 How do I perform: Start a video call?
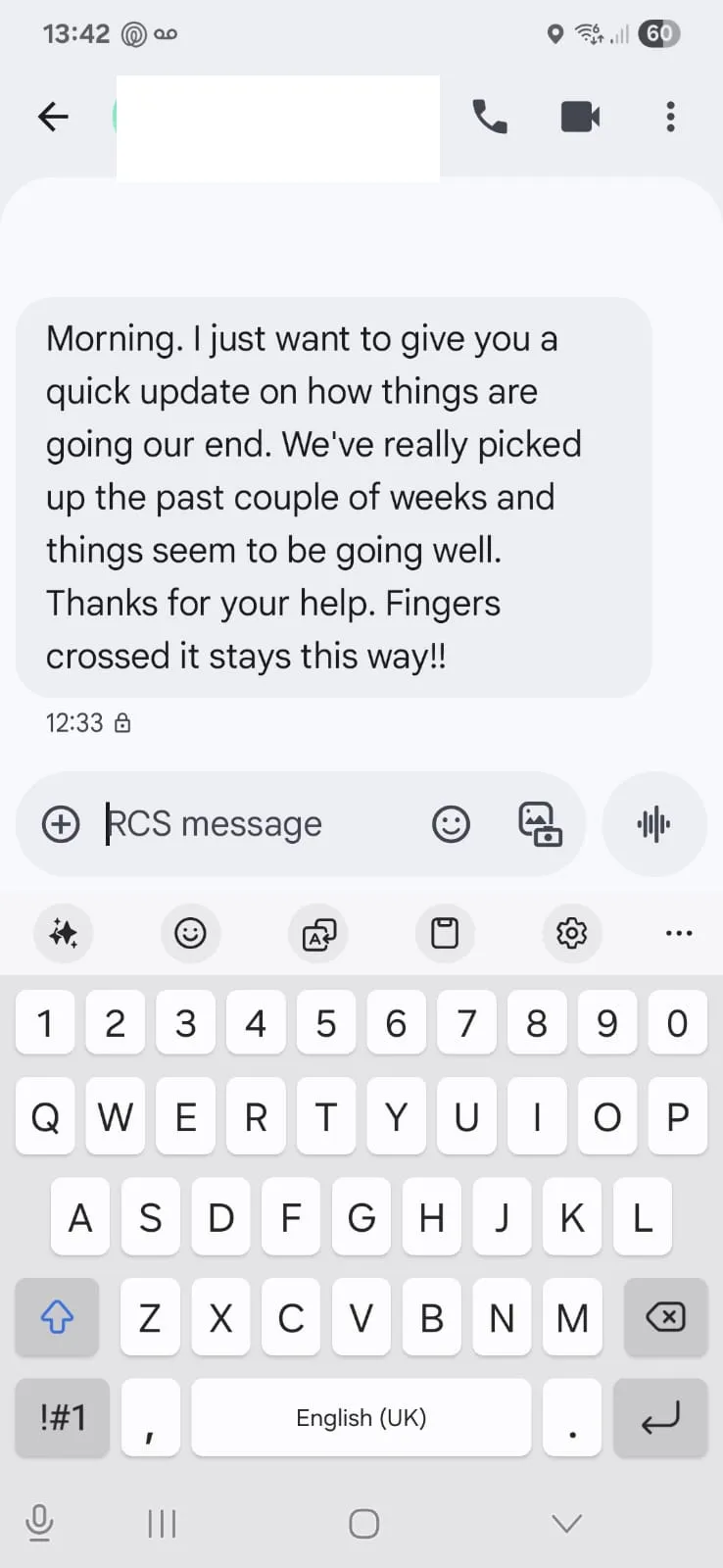580,117
